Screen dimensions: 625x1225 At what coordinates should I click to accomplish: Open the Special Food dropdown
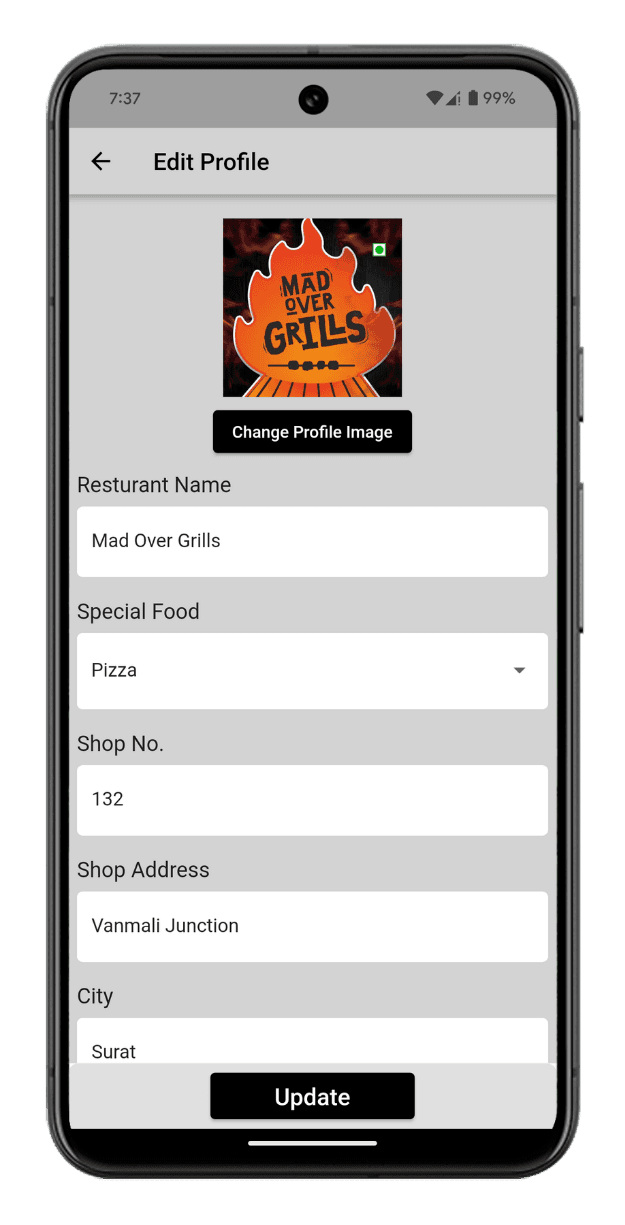pos(312,670)
